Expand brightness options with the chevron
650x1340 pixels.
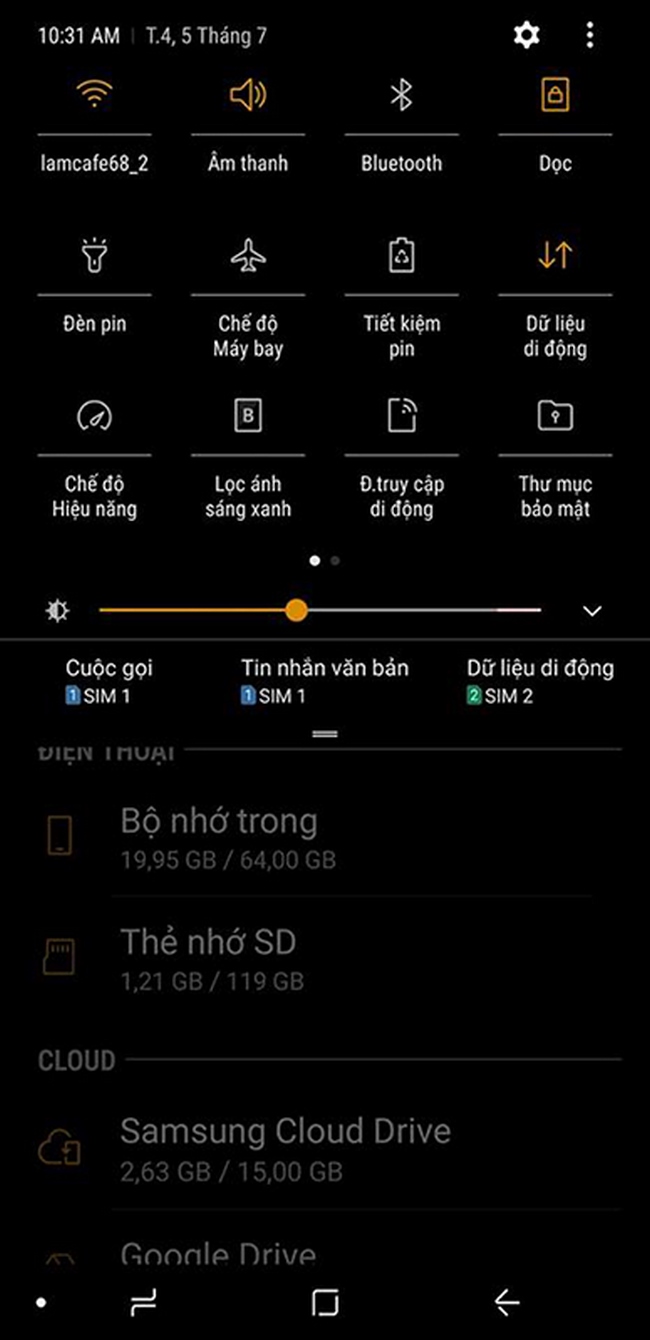pyautogui.click(x=593, y=611)
